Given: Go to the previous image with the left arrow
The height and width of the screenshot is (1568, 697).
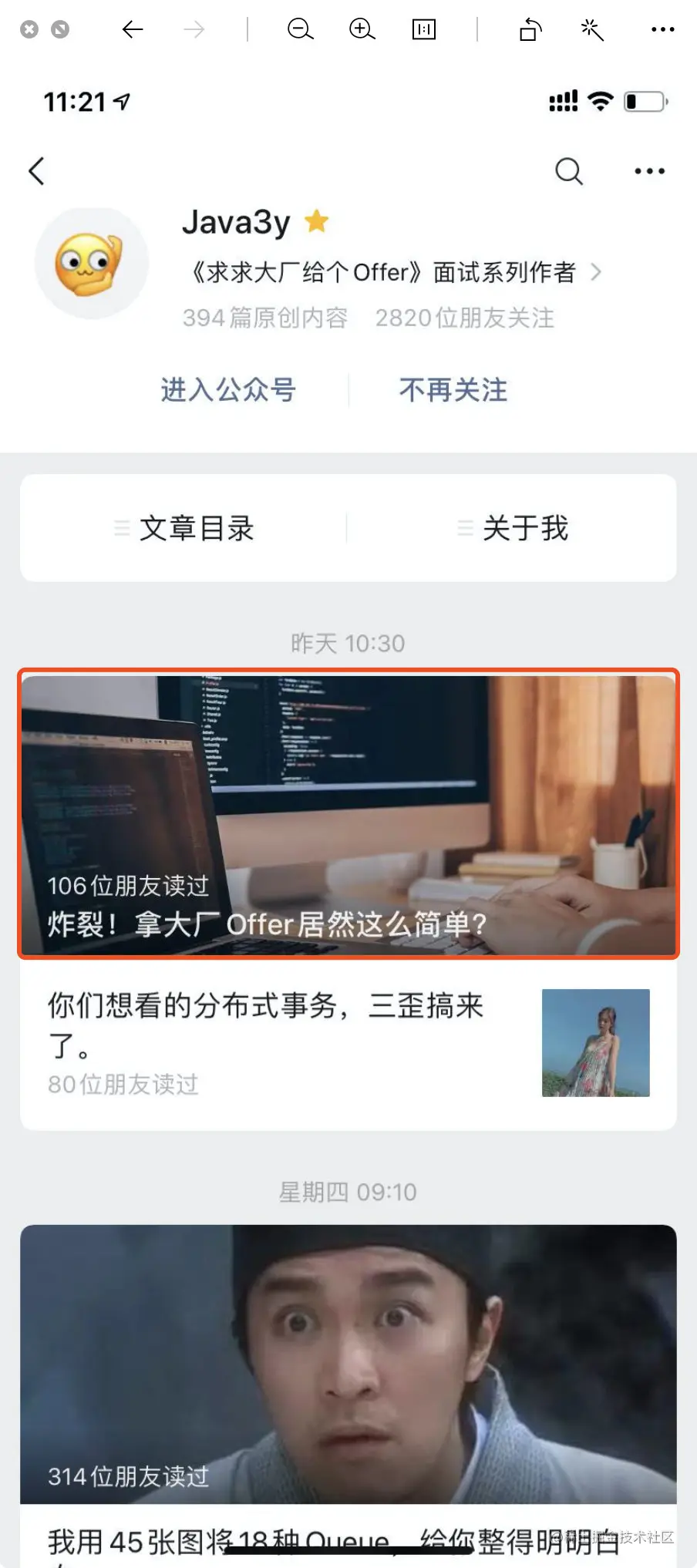Looking at the screenshot, I should tap(133, 29).
